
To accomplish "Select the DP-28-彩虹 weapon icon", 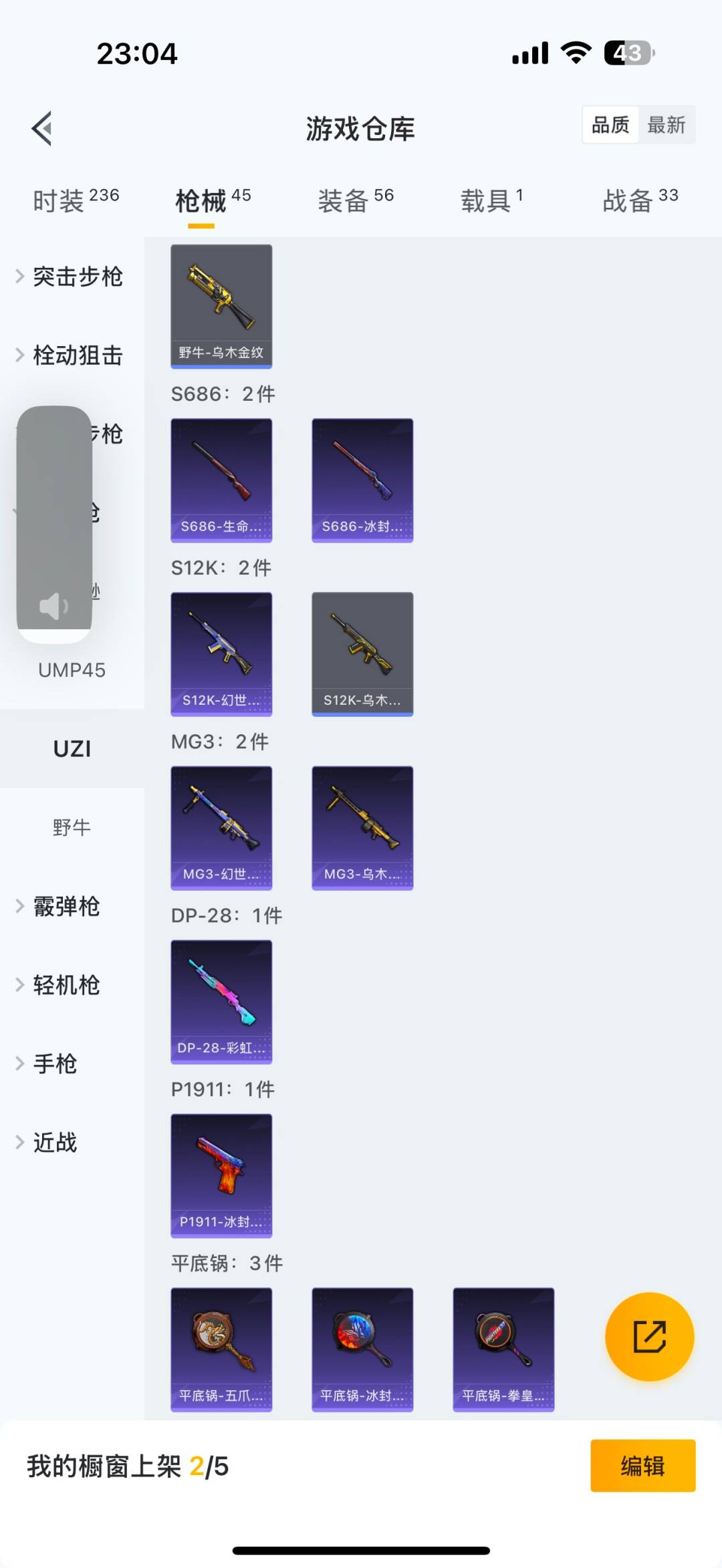I will click(221, 999).
